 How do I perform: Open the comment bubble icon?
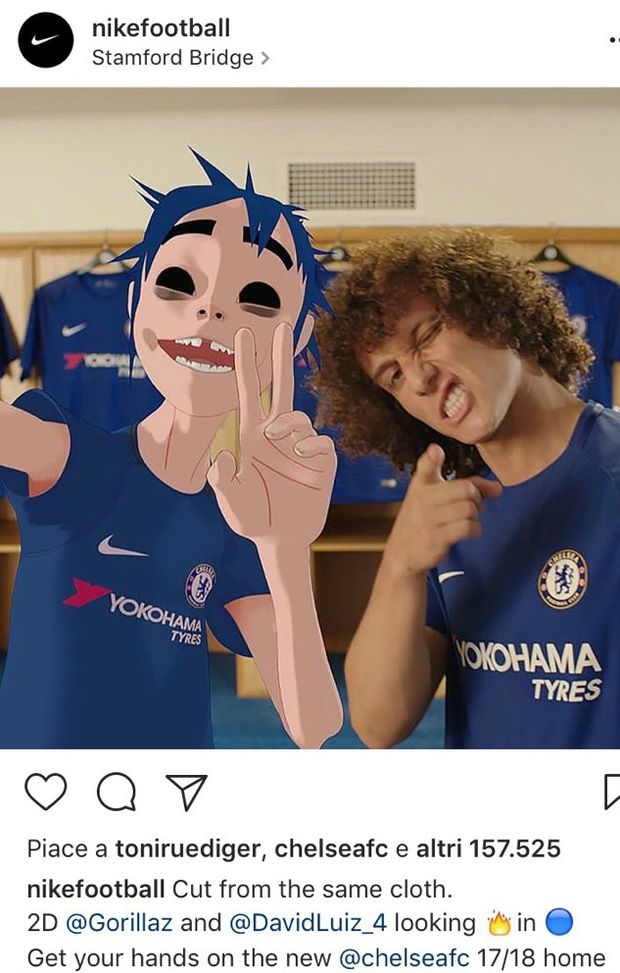(x=116, y=793)
